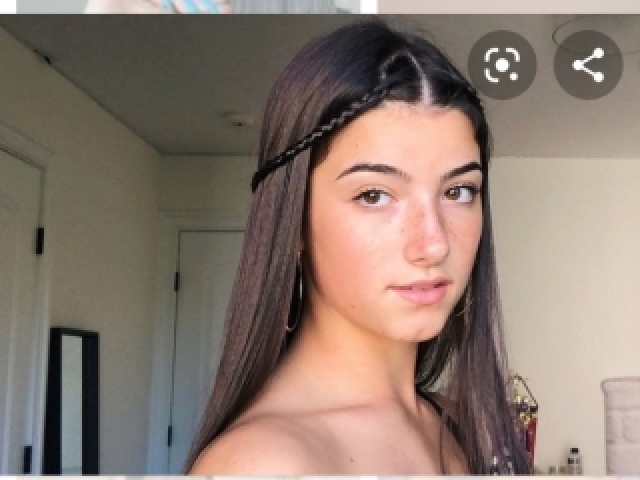Share this image
640x480 pixels.
point(588,65)
